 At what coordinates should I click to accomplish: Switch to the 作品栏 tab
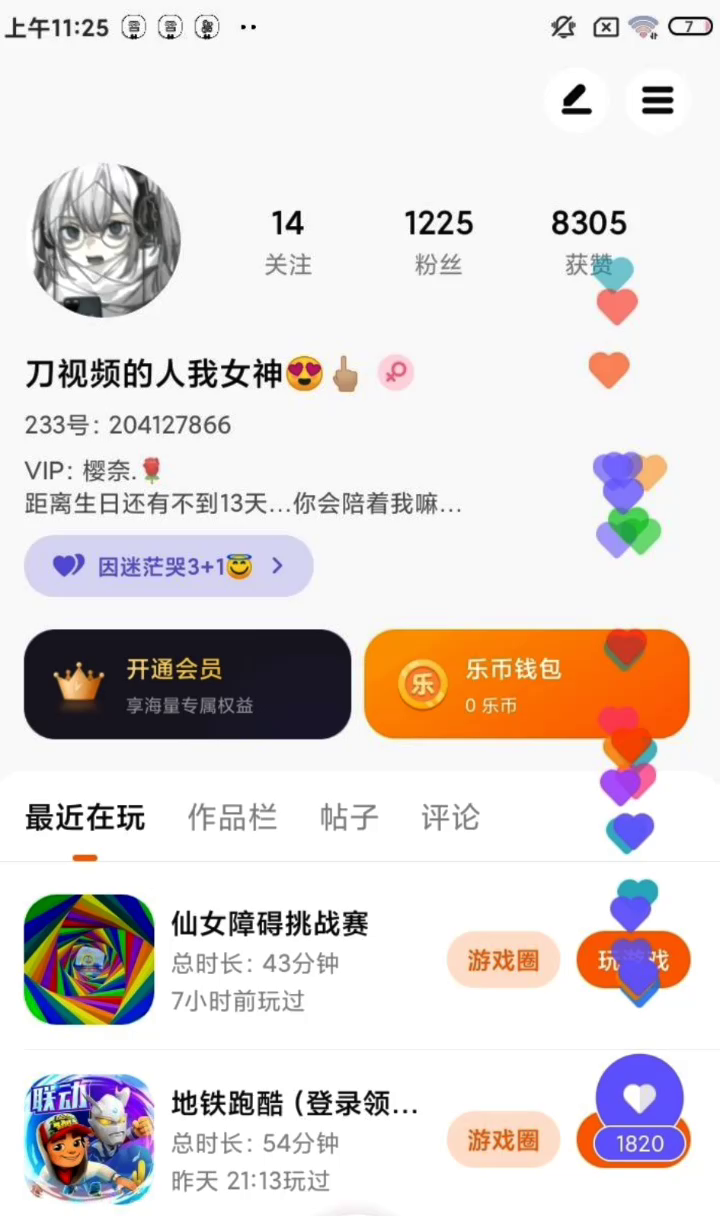click(x=232, y=818)
